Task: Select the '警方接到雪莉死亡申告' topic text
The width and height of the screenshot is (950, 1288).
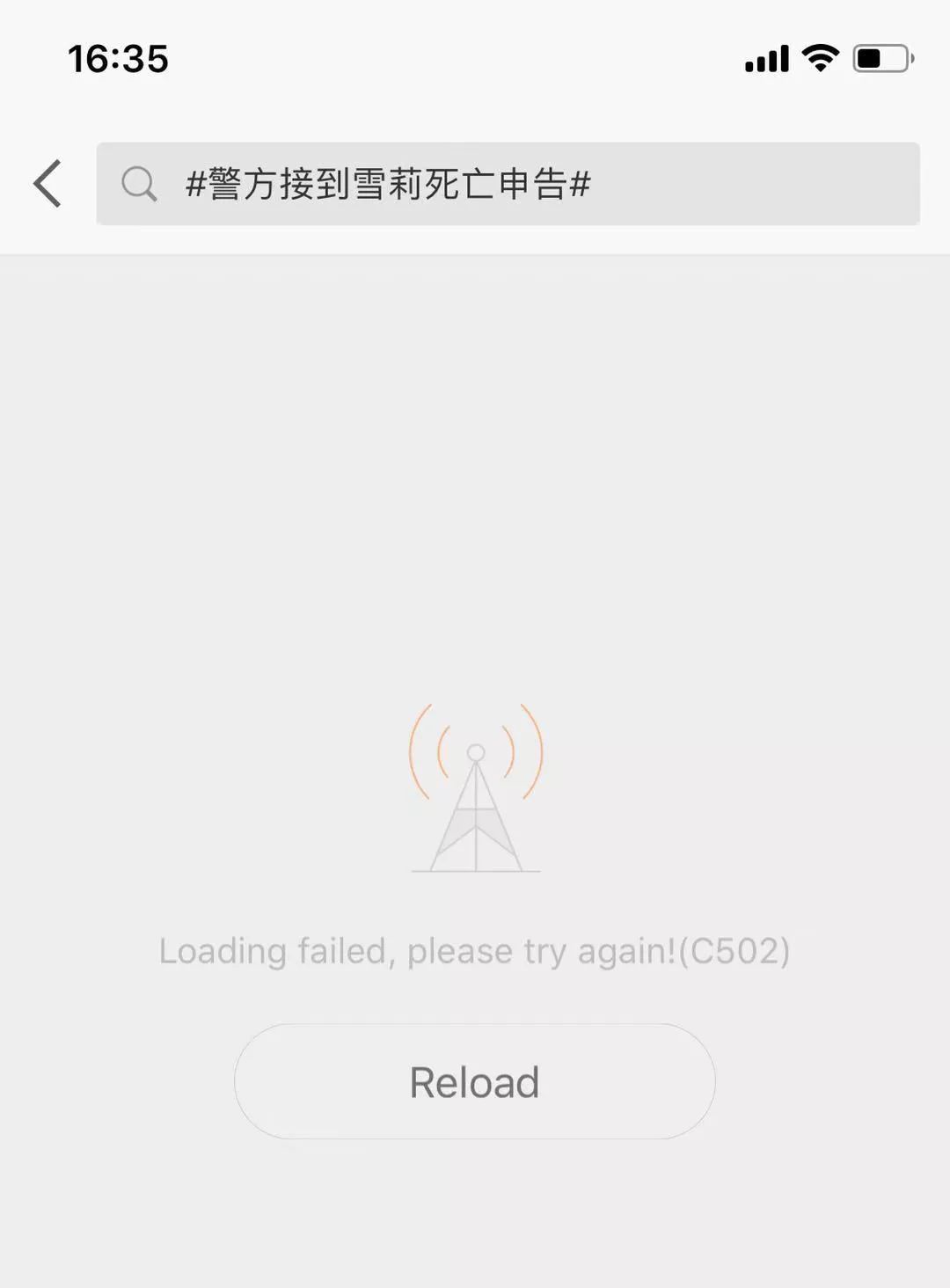Action: click(391, 184)
